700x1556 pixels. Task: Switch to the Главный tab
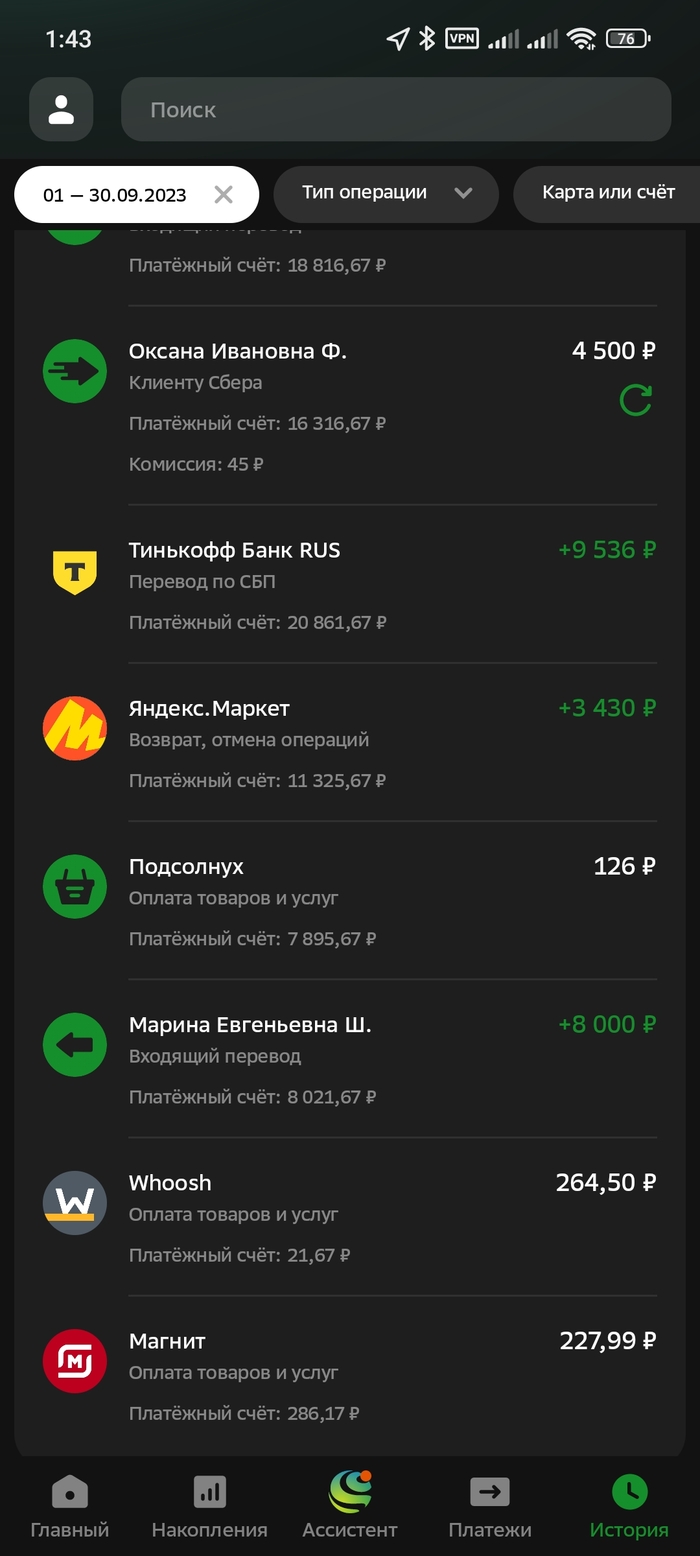(70, 1506)
